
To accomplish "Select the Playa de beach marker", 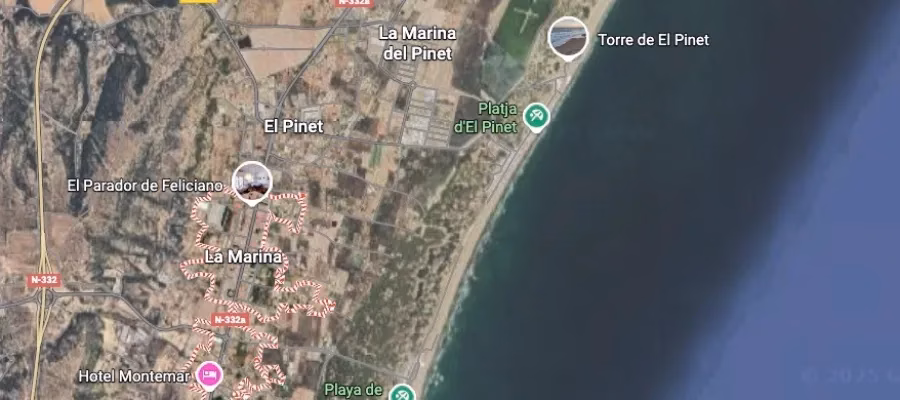I will 401,392.
